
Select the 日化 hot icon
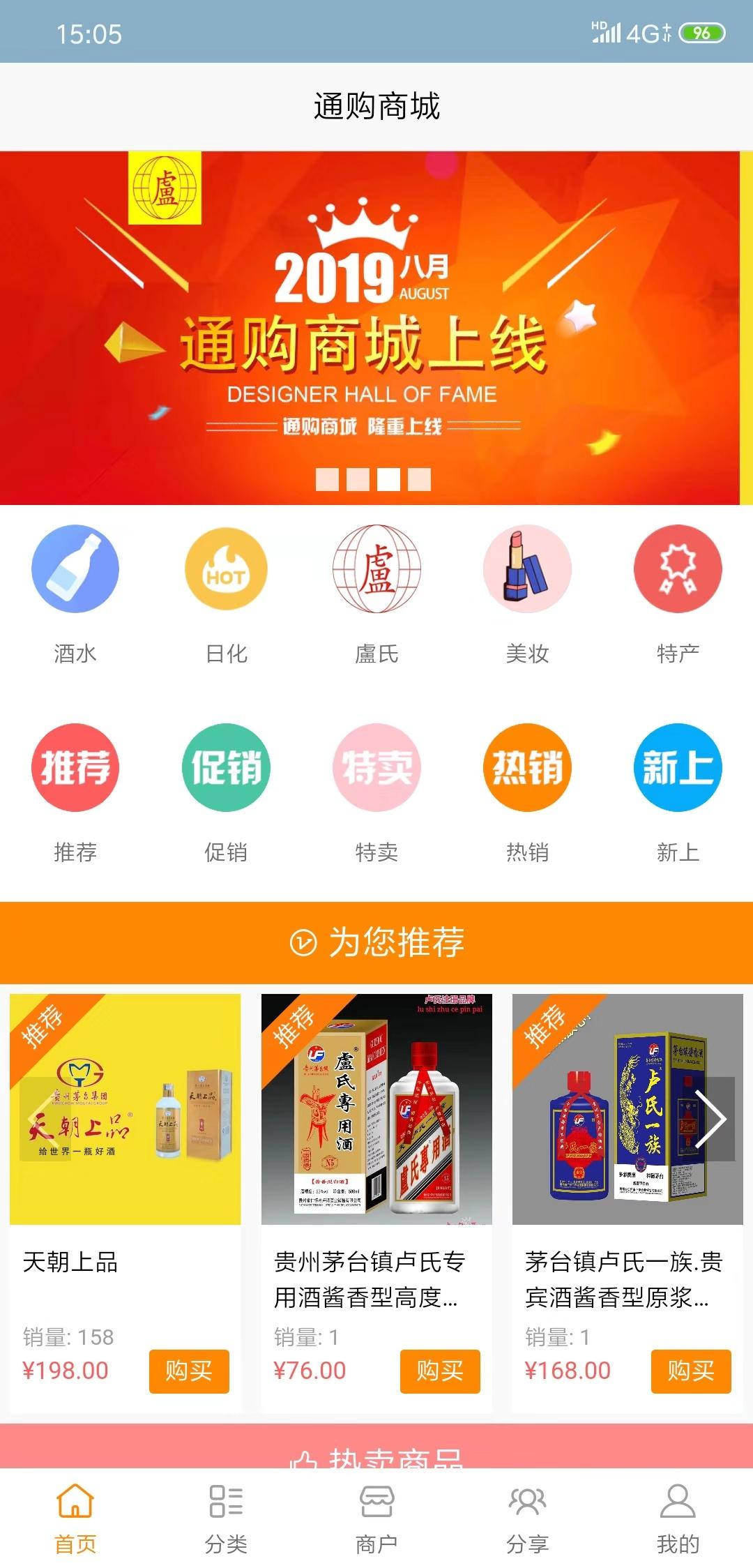tap(226, 570)
